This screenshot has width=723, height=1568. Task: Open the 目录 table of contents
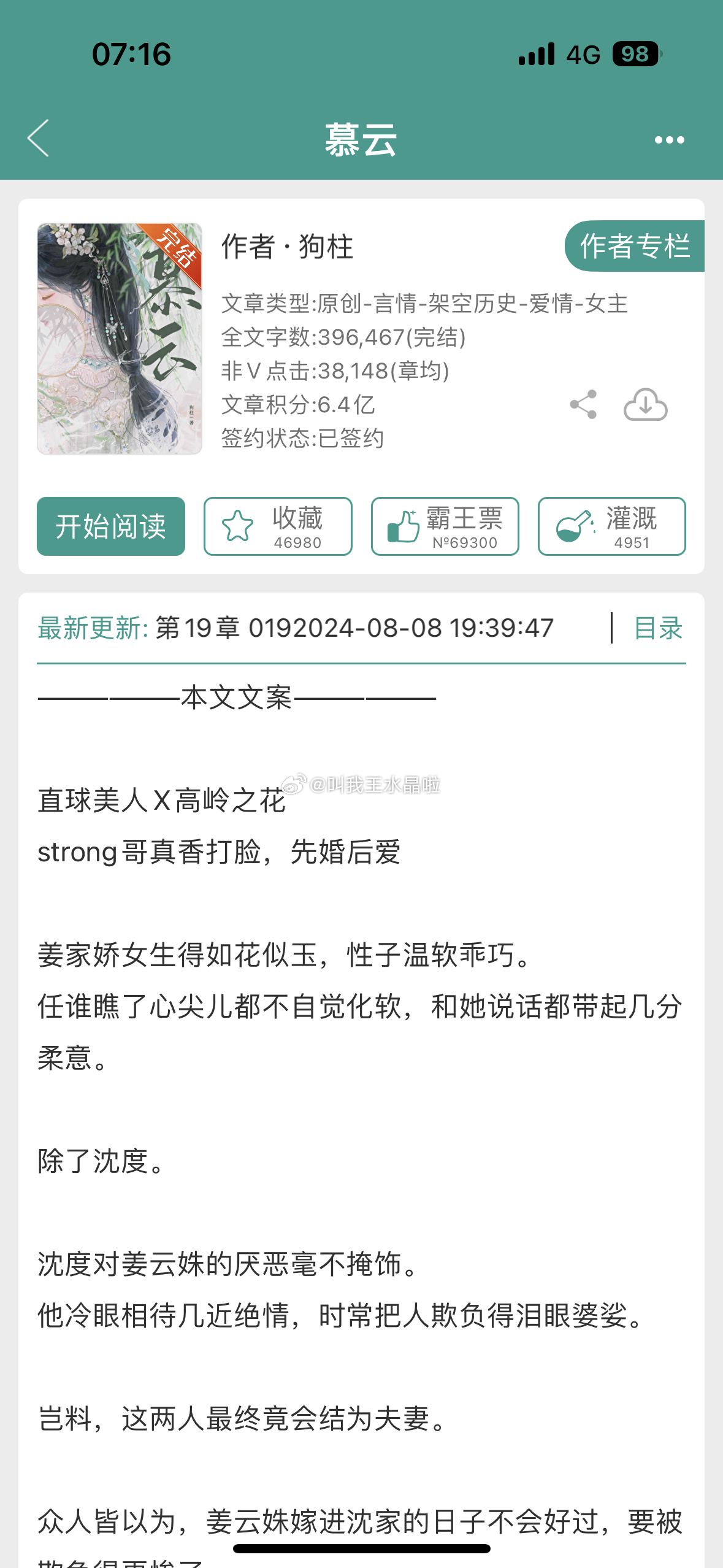coord(658,628)
